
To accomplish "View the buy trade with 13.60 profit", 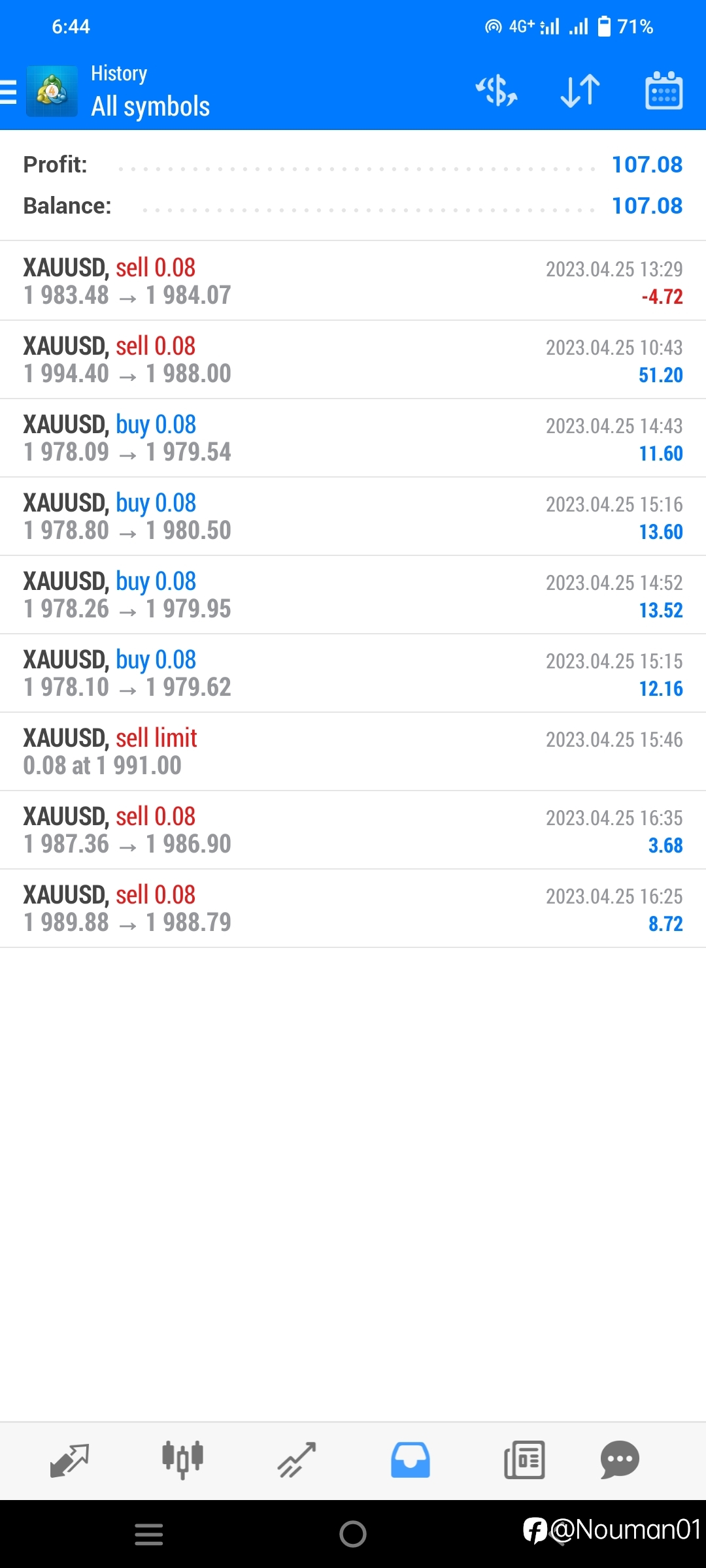I will (x=353, y=516).
